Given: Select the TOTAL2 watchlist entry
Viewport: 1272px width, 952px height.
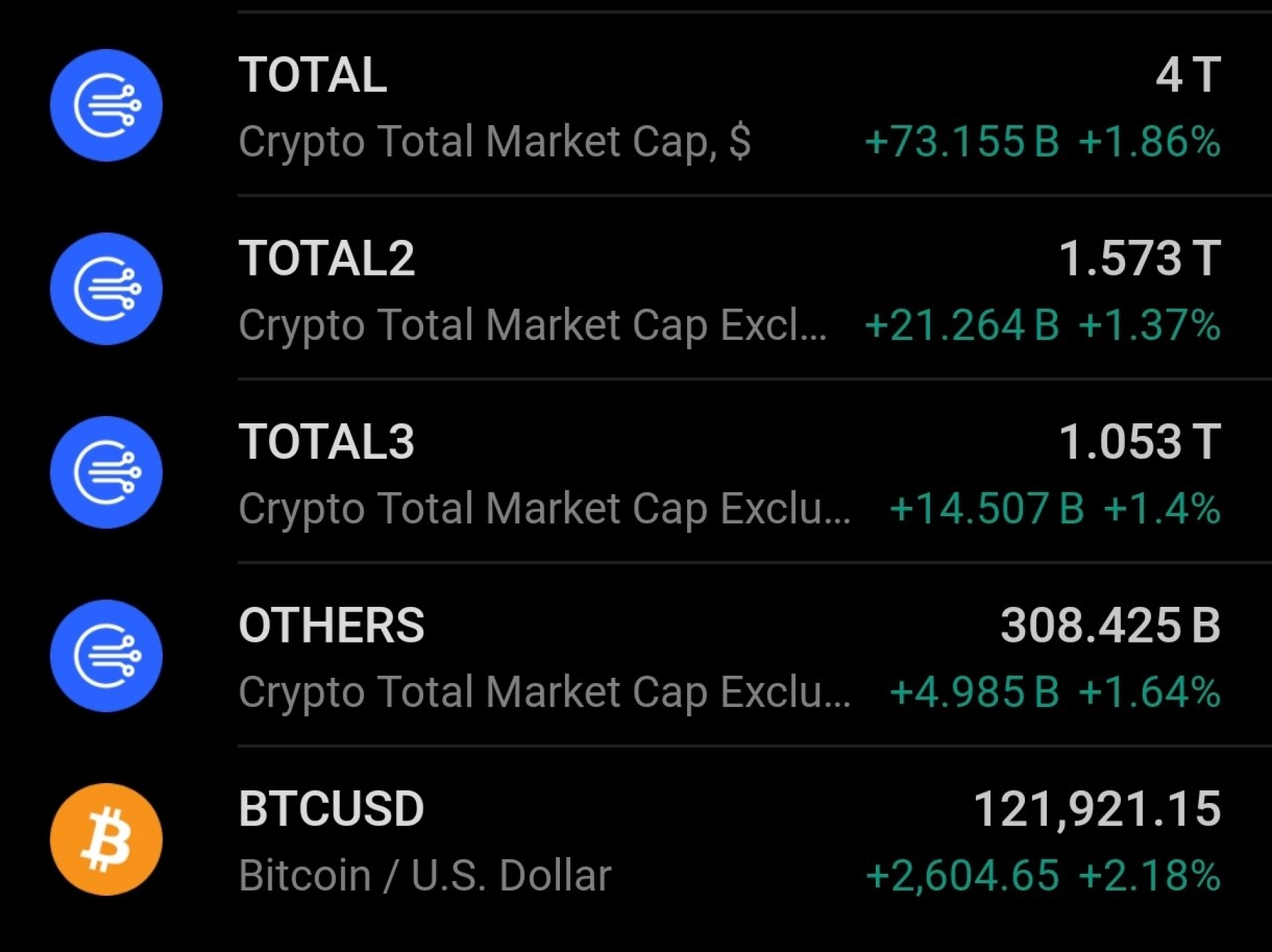Looking at the screenshot, I should (x=636, y=290).
